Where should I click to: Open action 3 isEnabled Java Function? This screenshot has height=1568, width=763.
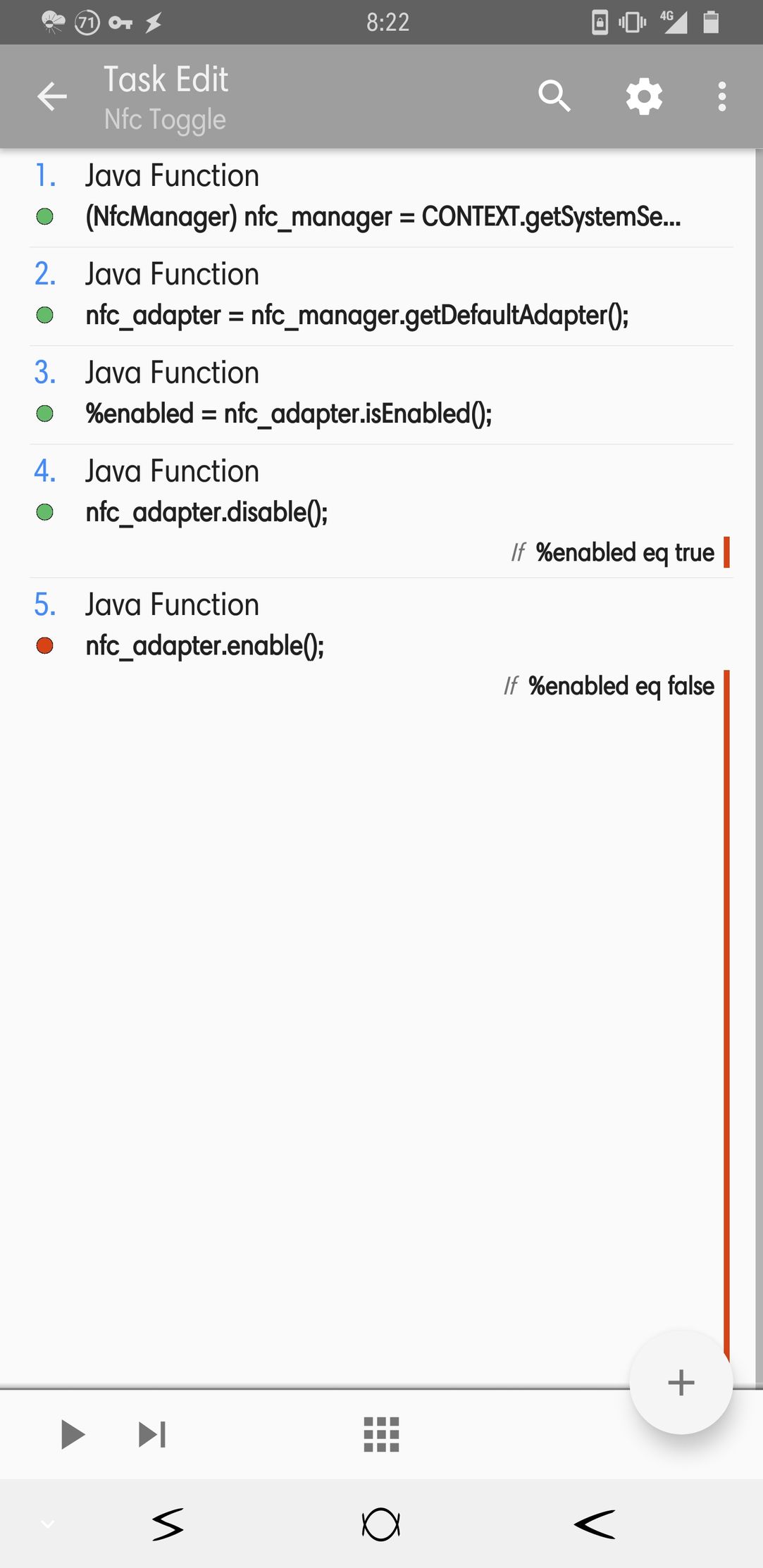pos(381,395)
